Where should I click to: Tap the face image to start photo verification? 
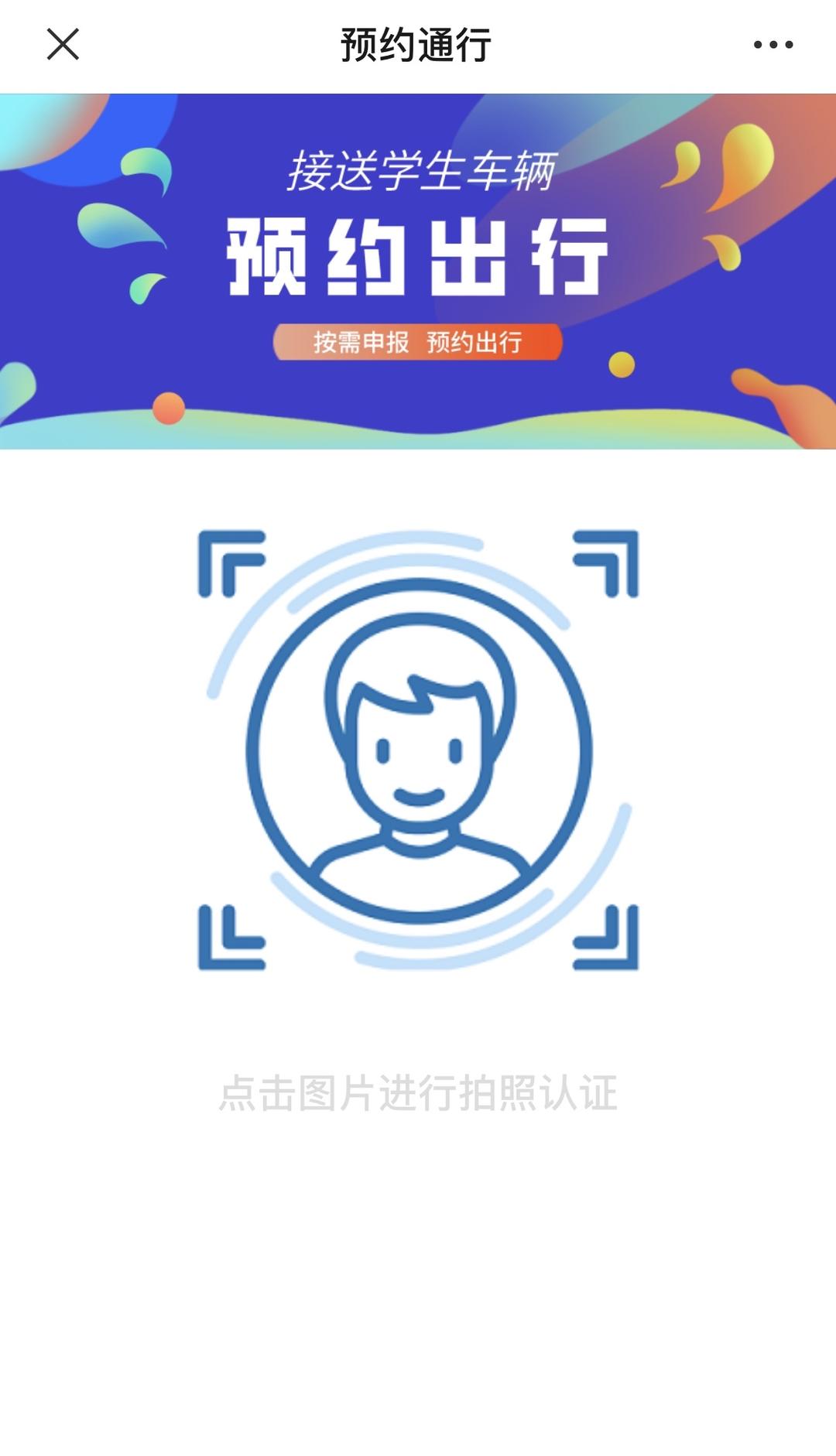point(418,749)
